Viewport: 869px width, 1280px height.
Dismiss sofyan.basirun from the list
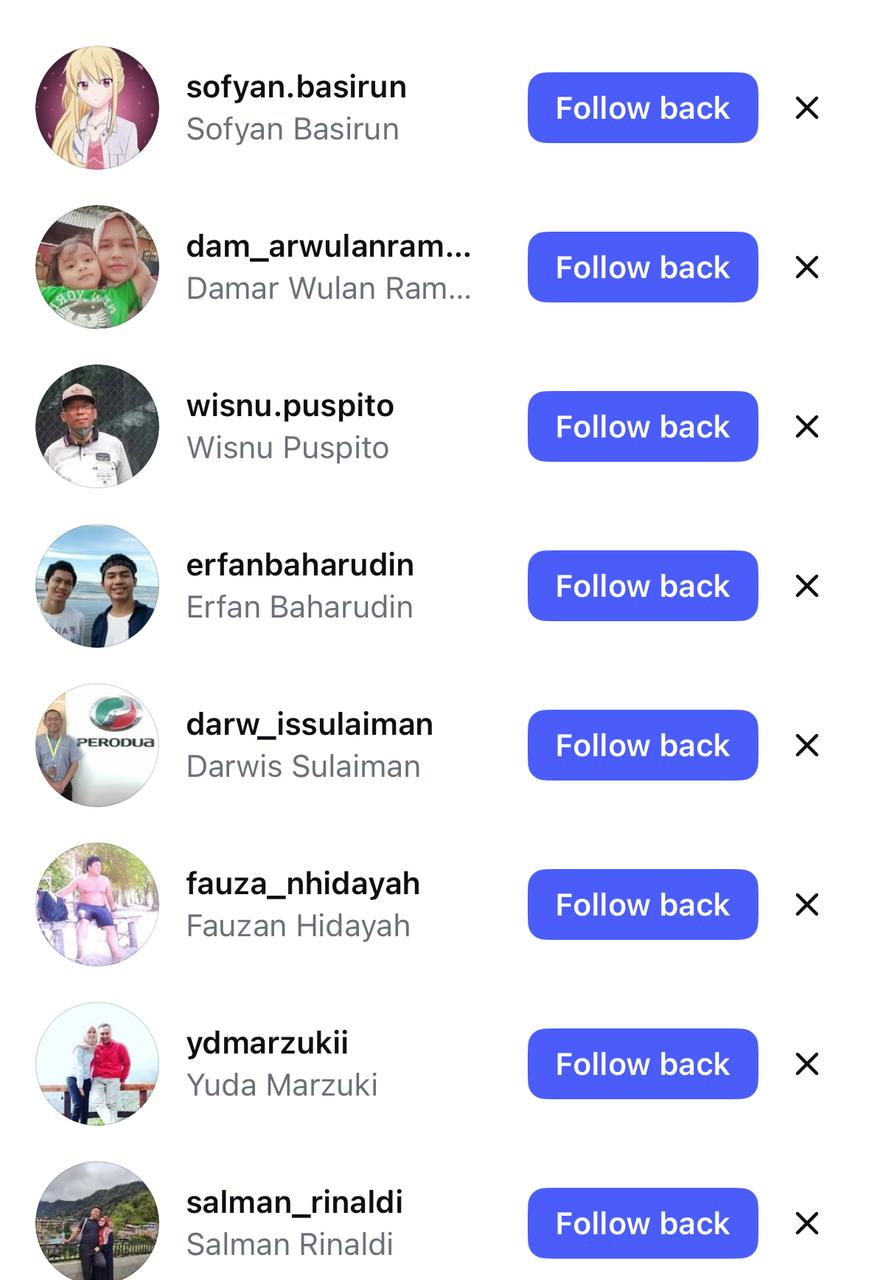pos(806,108)
